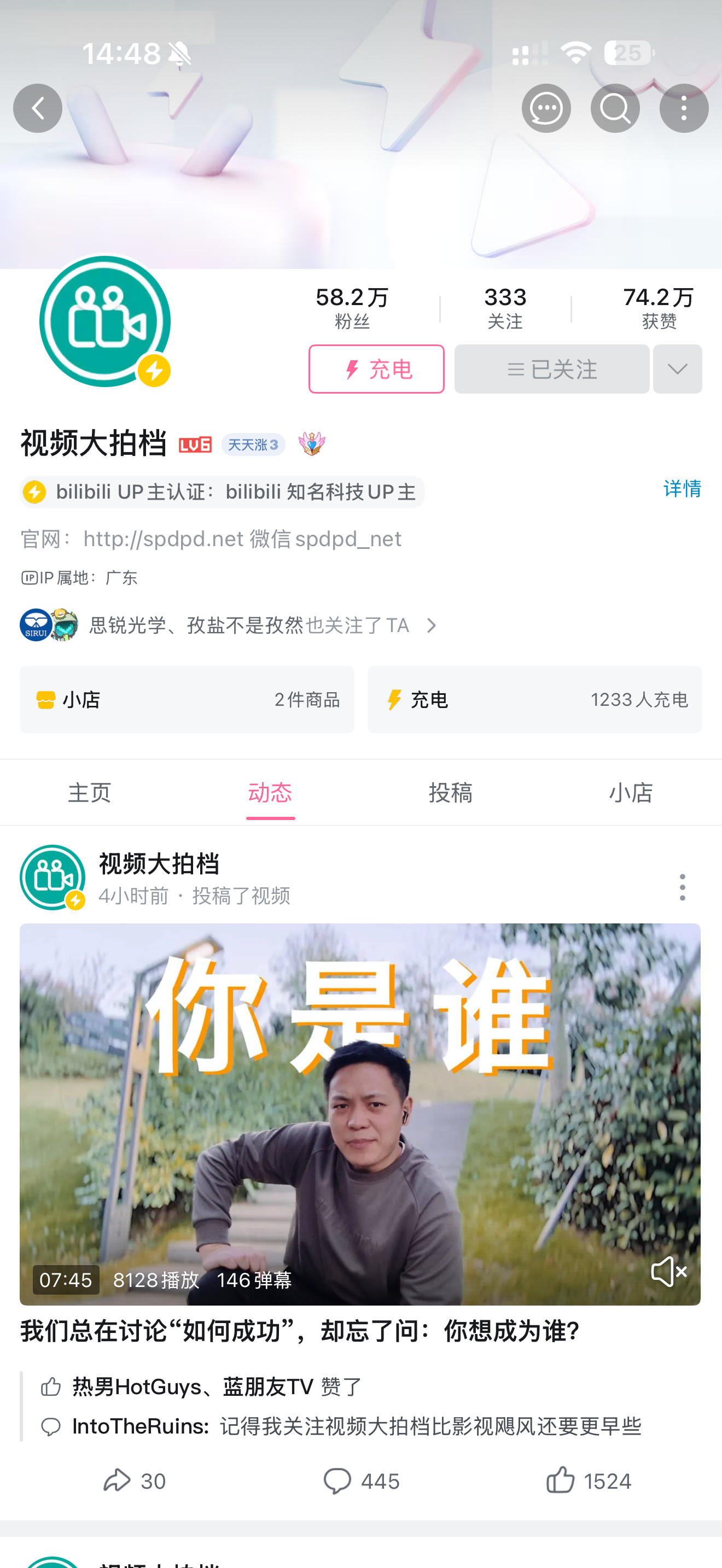Open the three-dot menu on the post

click(682, 887)
